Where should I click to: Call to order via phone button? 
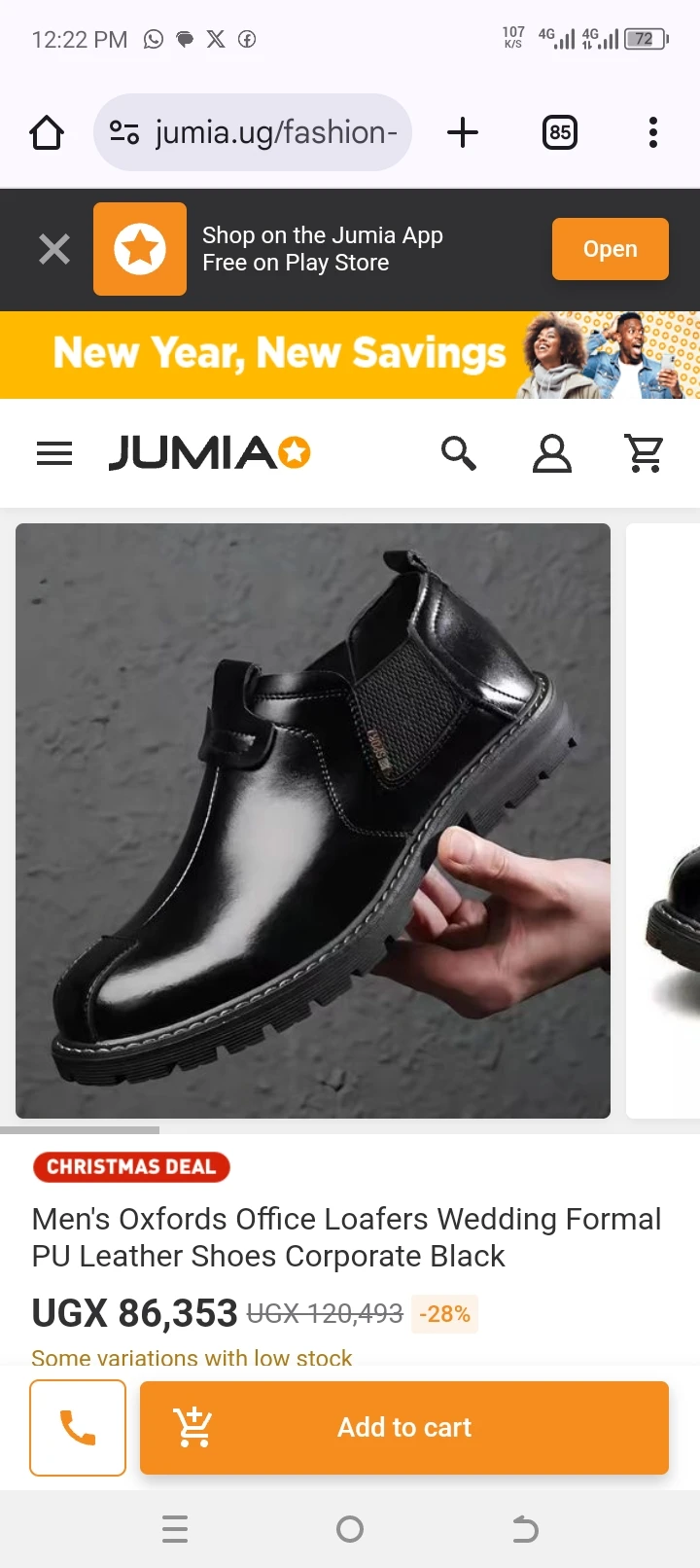78,1427
